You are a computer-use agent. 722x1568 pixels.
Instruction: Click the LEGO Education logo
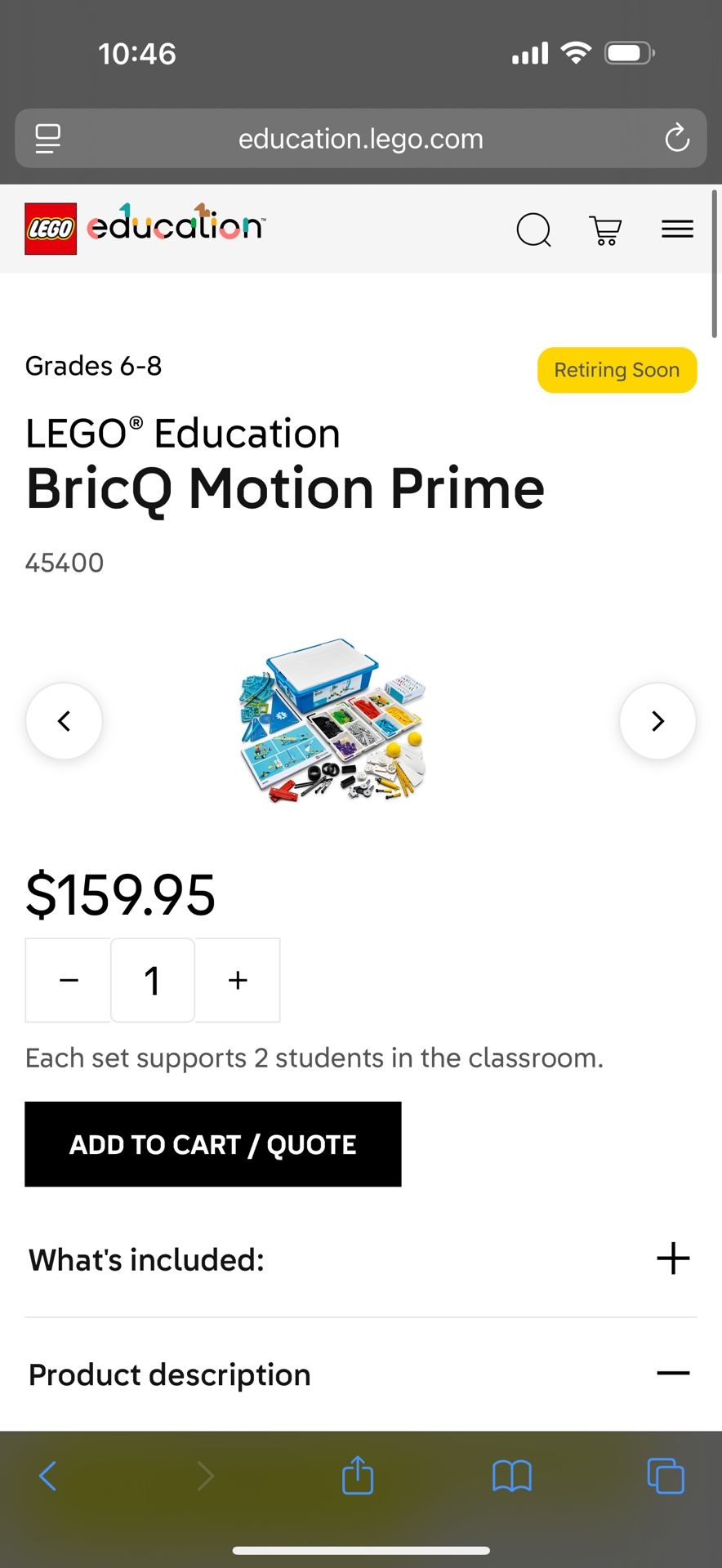click(144, 226)
